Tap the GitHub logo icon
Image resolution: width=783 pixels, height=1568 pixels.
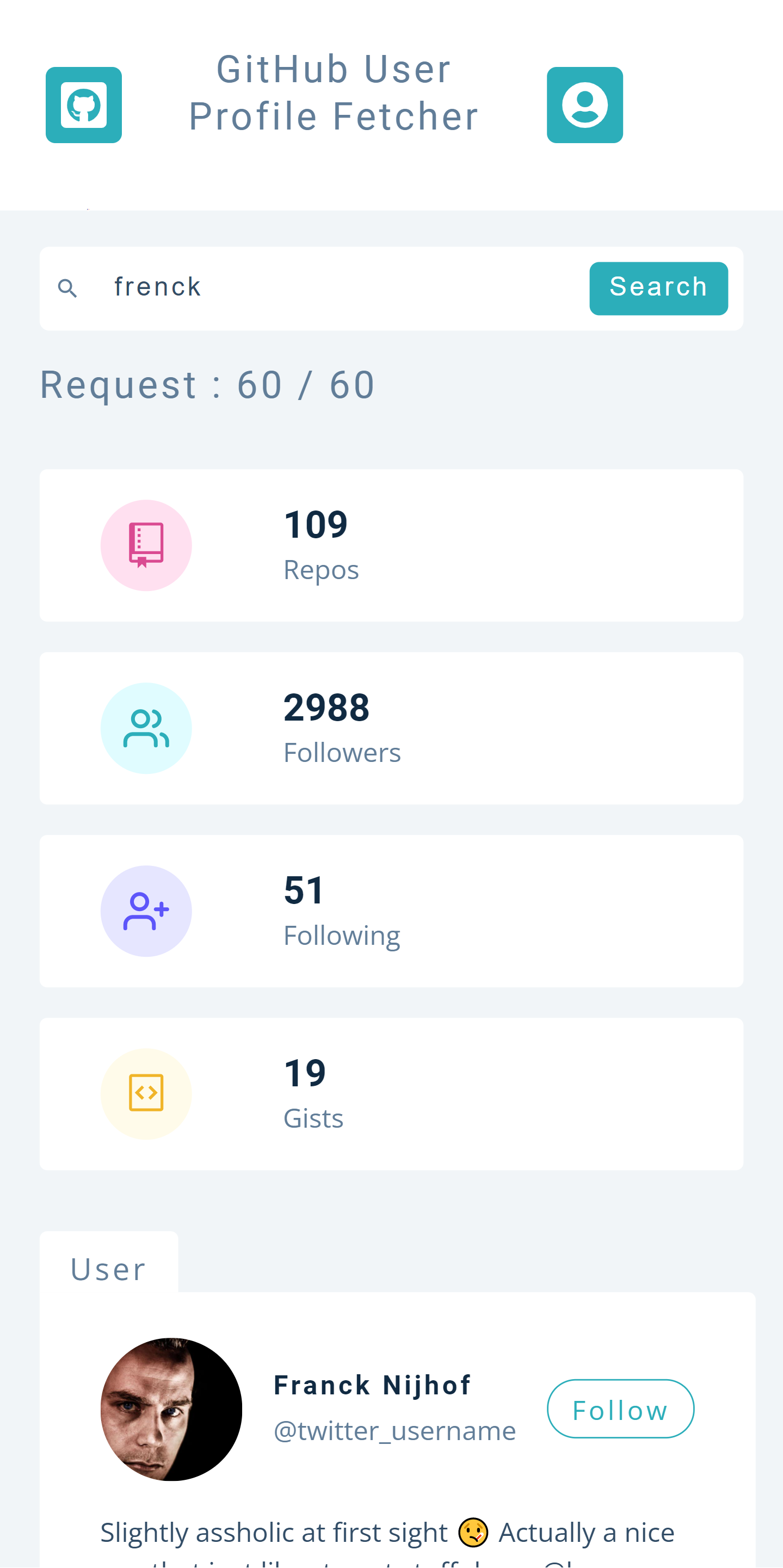point(84,105)
